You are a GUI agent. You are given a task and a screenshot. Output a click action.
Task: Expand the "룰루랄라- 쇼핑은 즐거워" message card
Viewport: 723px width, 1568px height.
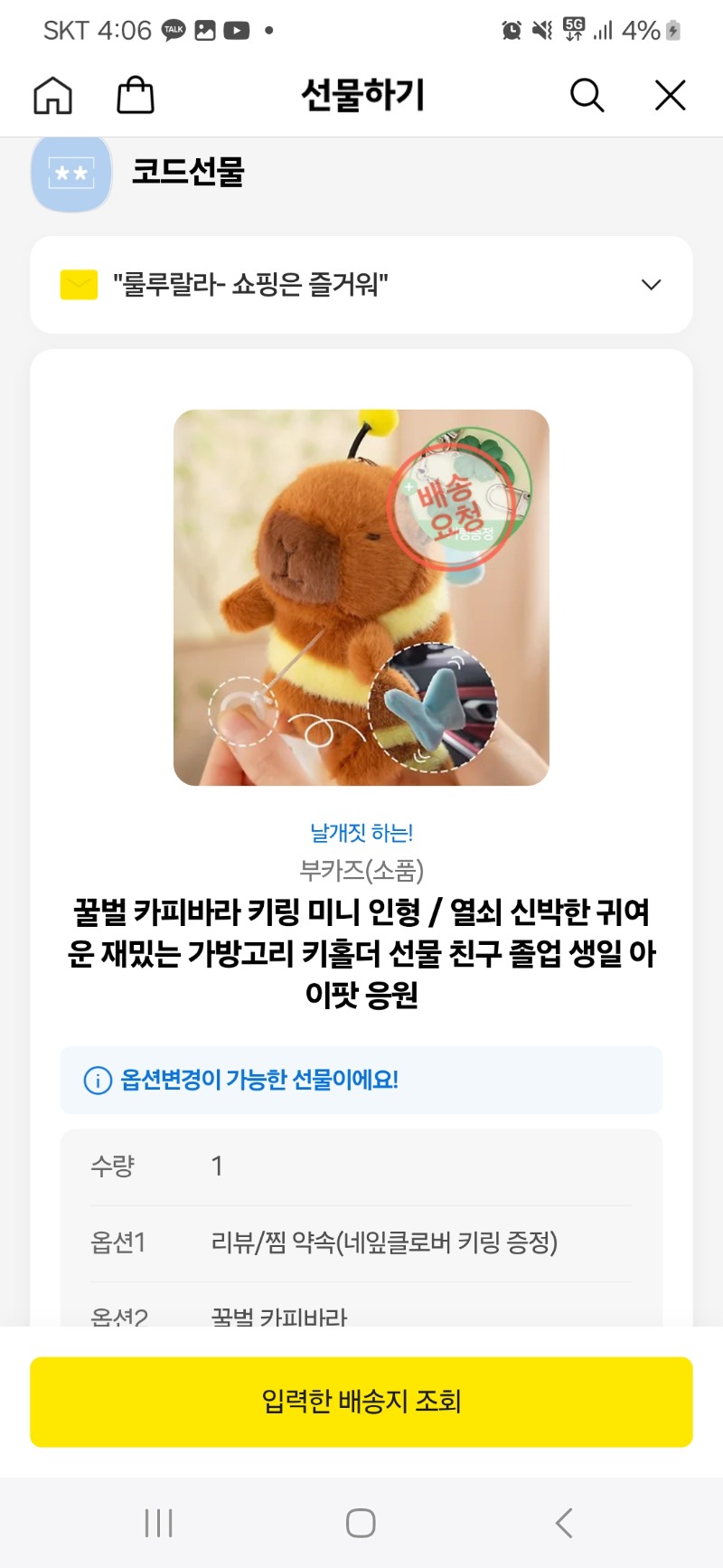point(651,285)
